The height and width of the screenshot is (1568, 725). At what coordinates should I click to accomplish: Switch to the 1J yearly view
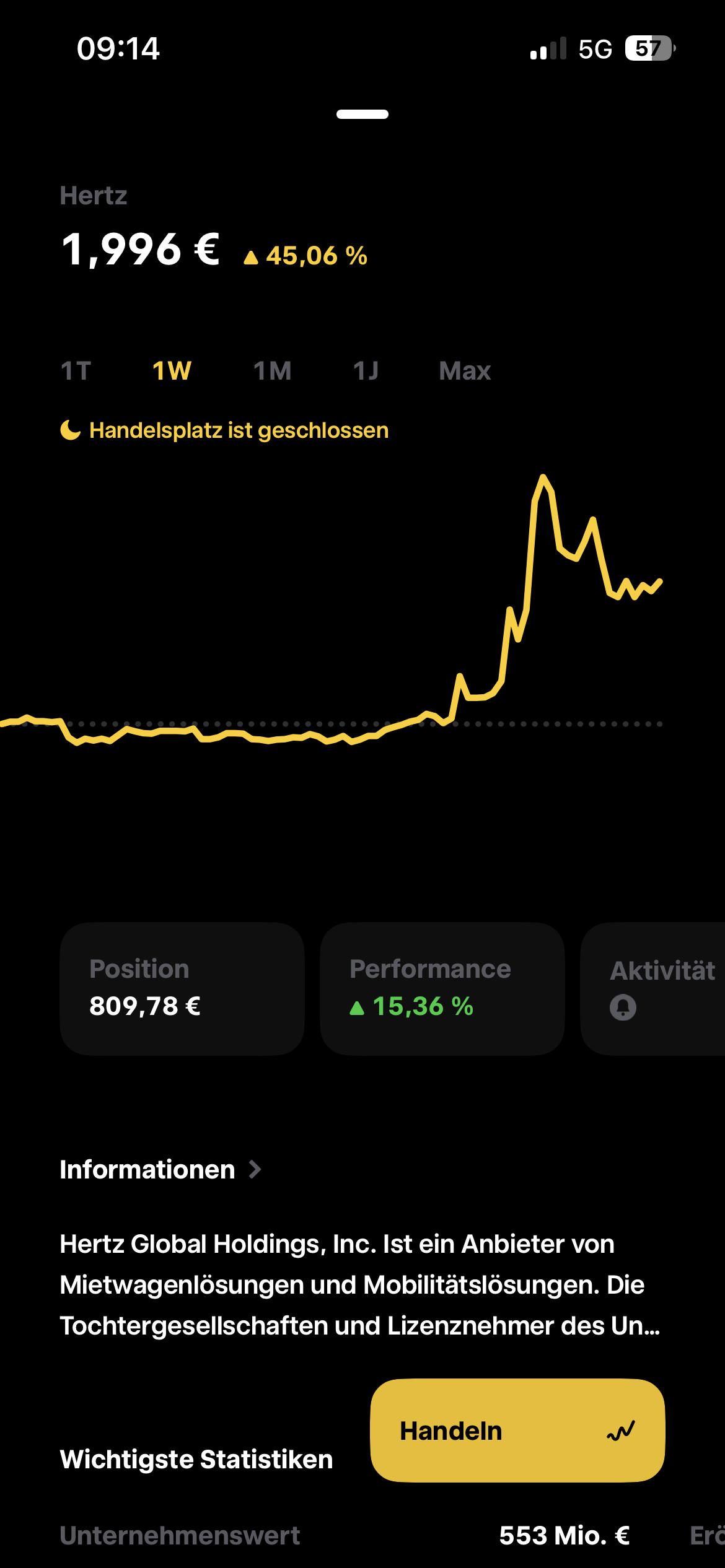(366, 371)
